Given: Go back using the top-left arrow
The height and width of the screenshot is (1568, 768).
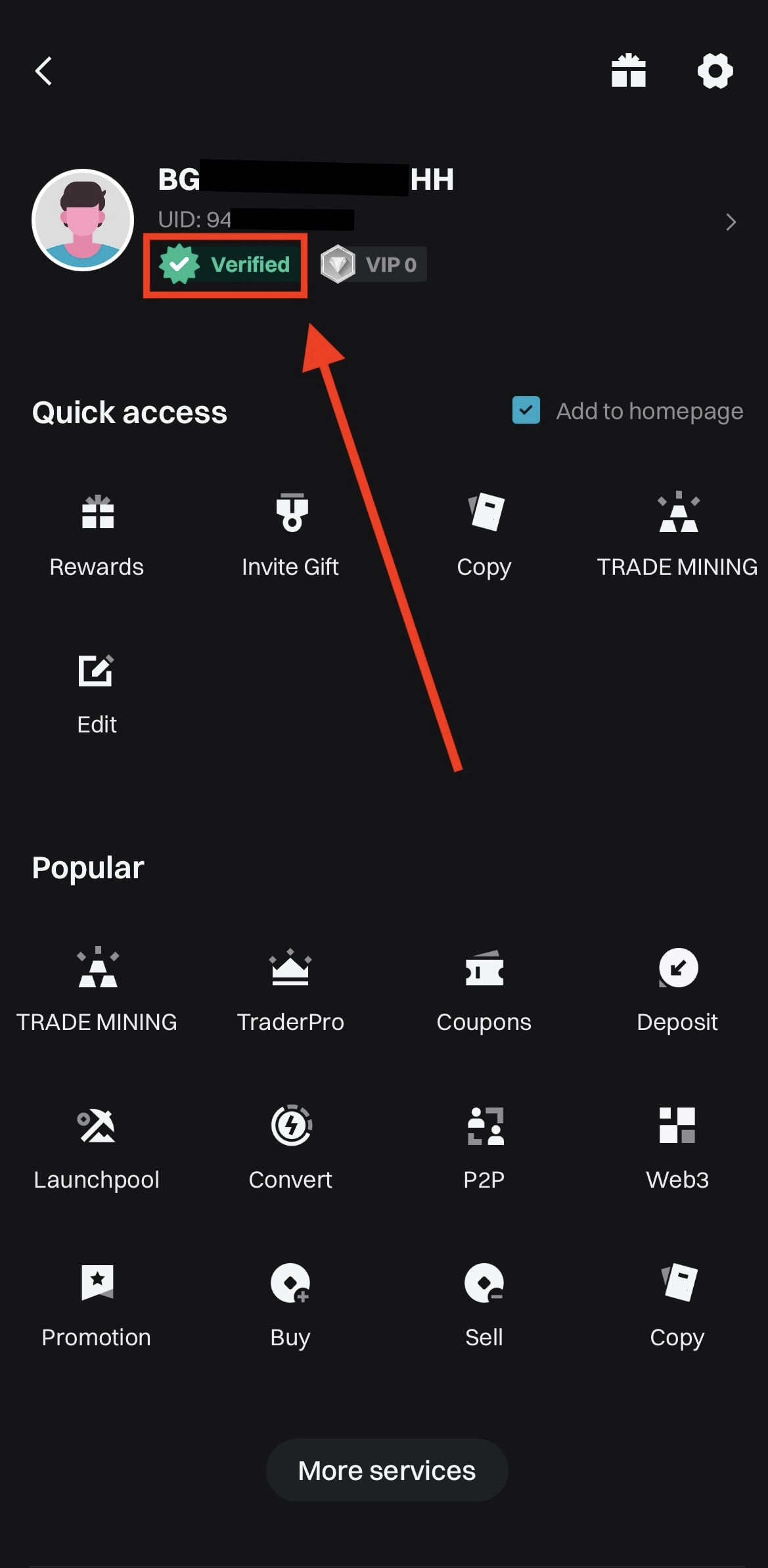Looking at the screenshot, I should point(43,71).
